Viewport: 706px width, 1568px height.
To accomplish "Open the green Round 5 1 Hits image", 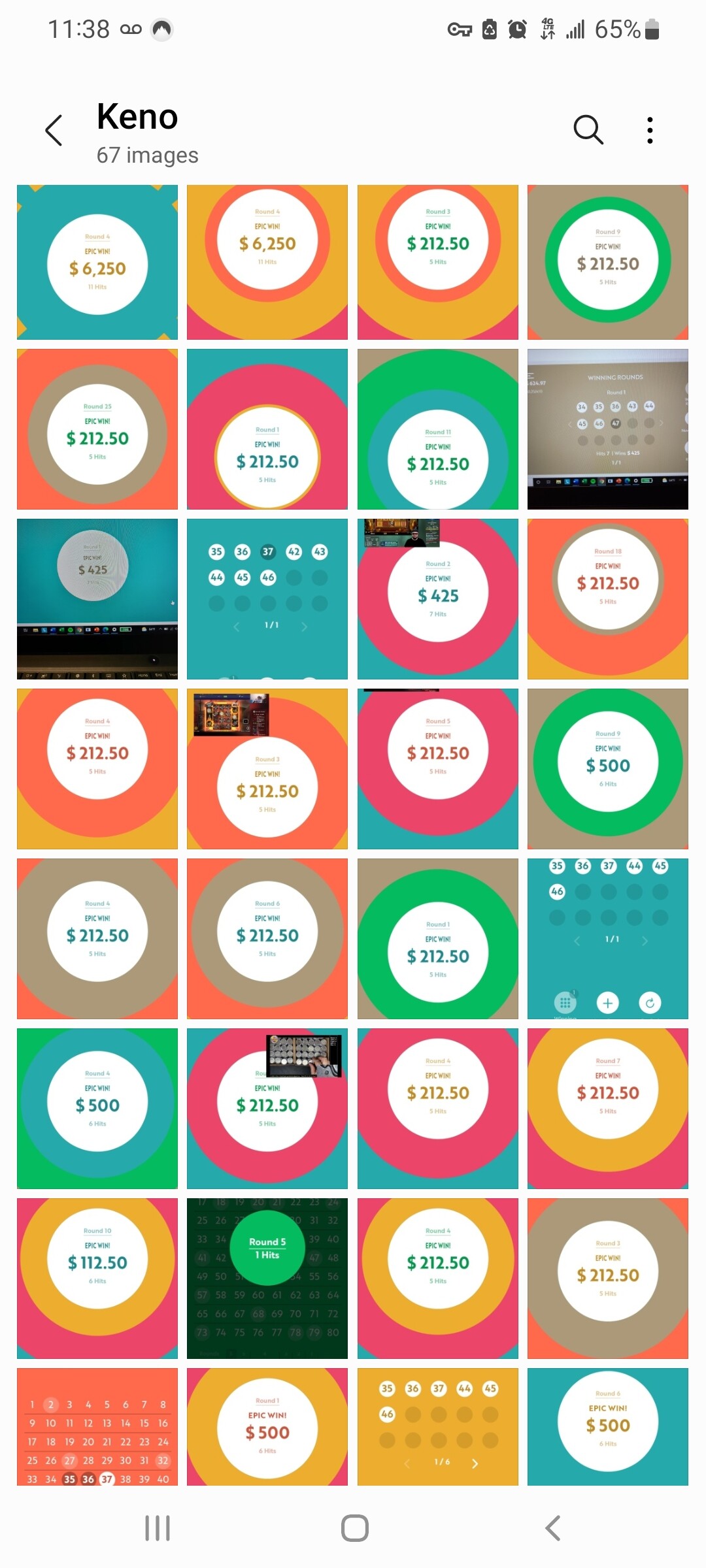I will [x=267, y=1279].
